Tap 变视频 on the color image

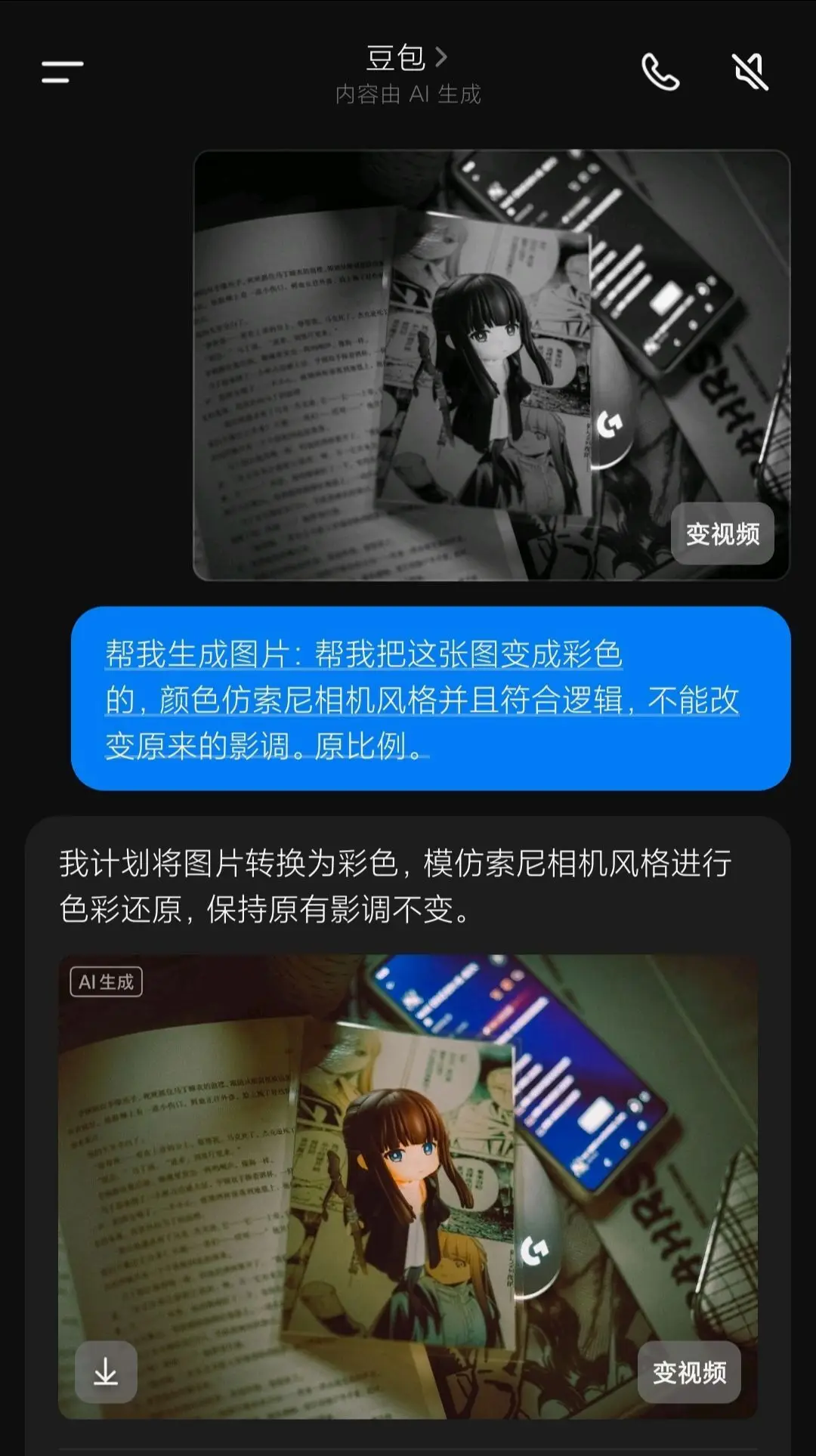[x=689, y=1372]
